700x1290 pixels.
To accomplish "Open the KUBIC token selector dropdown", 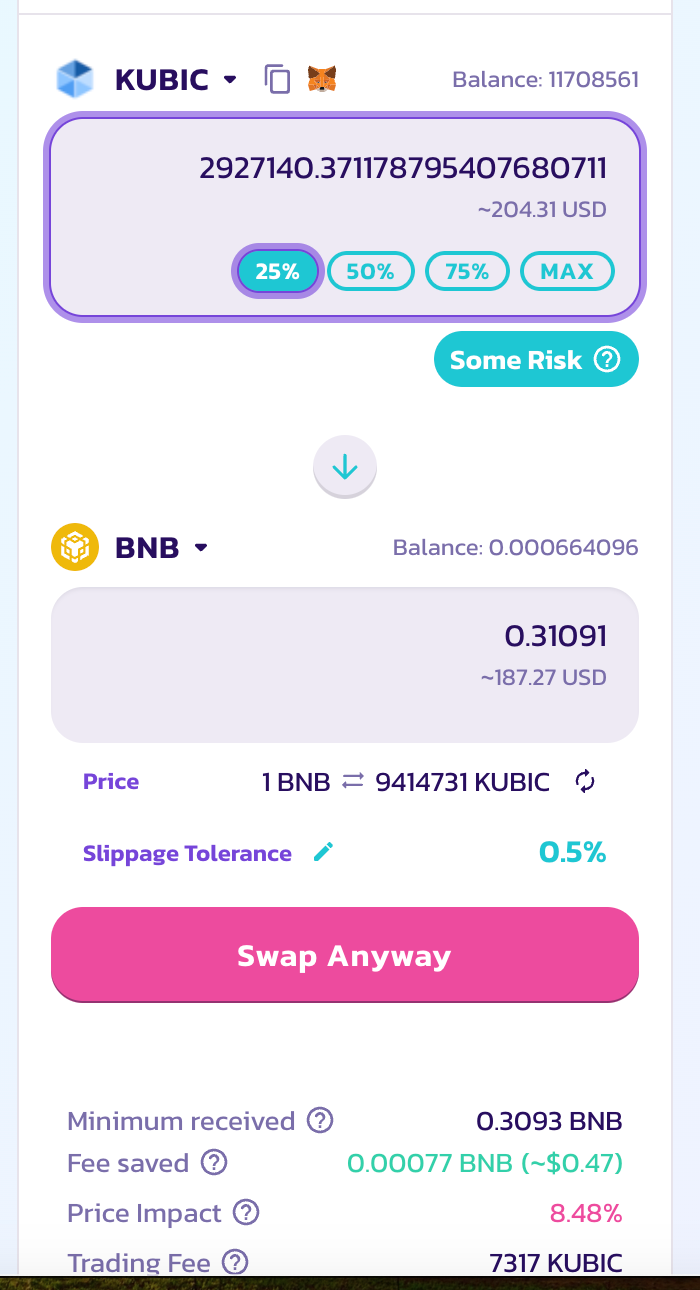I will point(147,79).
